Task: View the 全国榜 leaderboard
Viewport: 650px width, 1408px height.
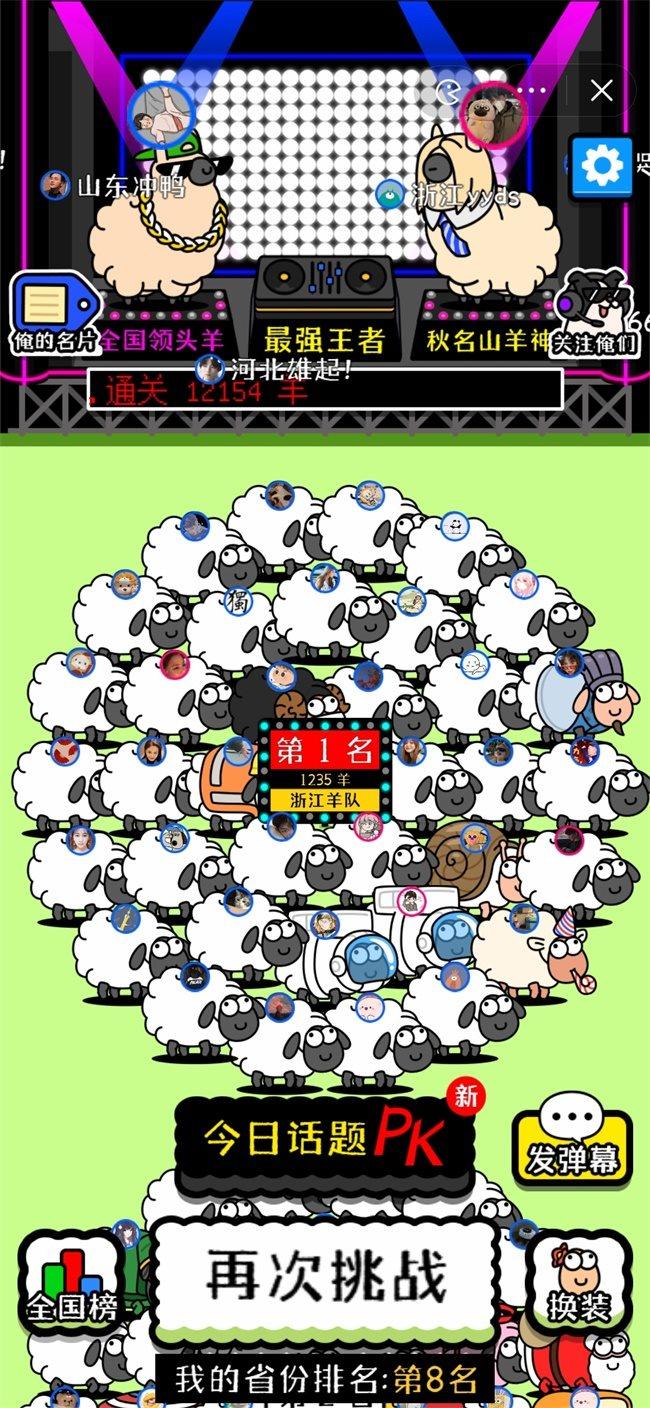Action: (71, 1281)
